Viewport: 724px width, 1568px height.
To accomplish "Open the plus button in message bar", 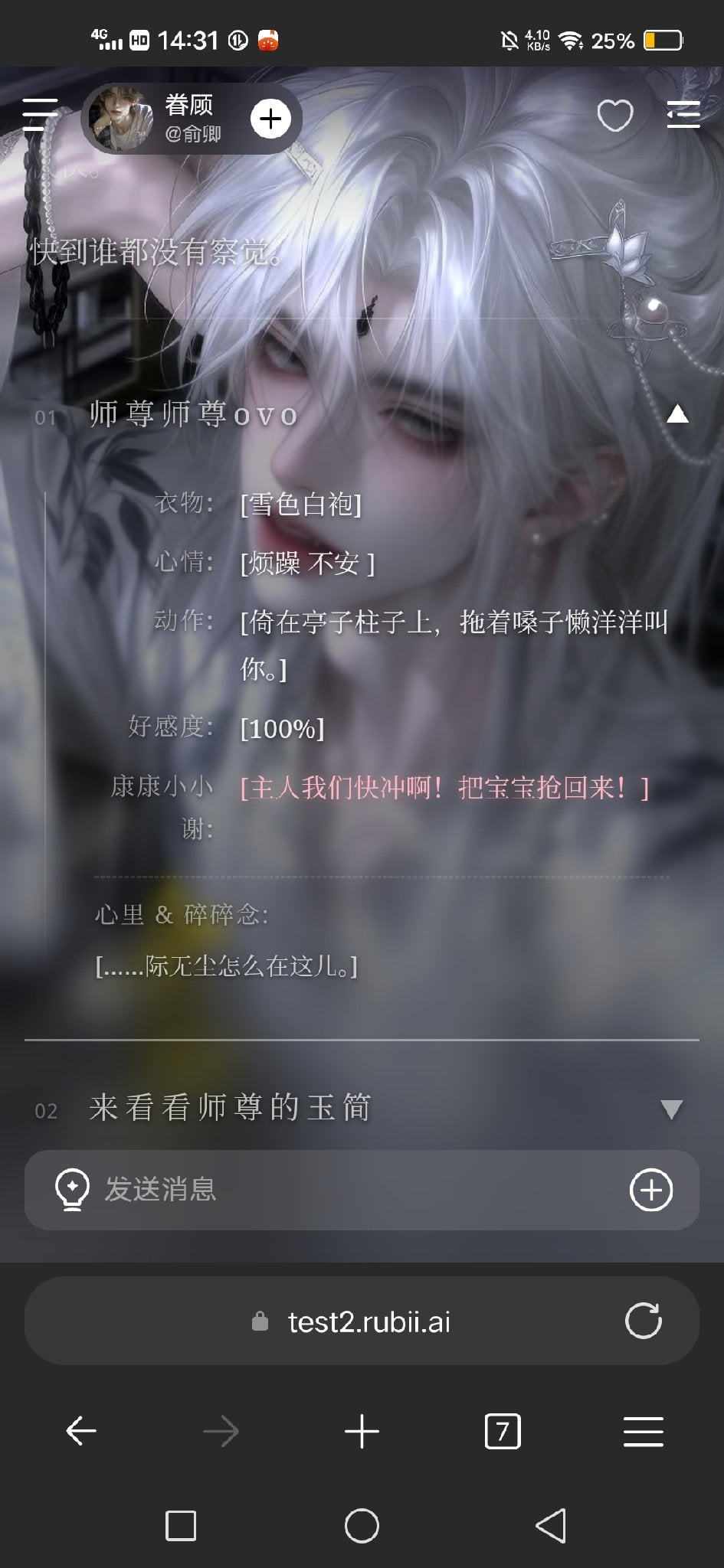I will coord(651,1190).
